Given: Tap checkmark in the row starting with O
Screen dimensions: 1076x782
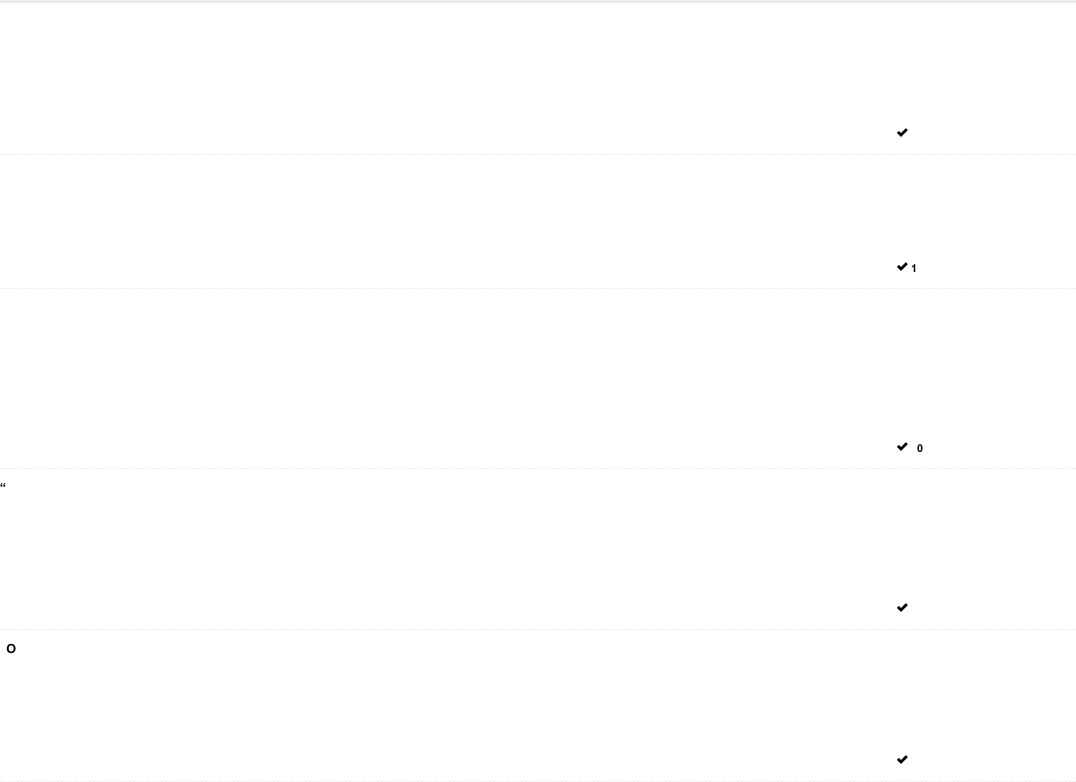Looking at the screenshot, I should [x=902, y=759].
